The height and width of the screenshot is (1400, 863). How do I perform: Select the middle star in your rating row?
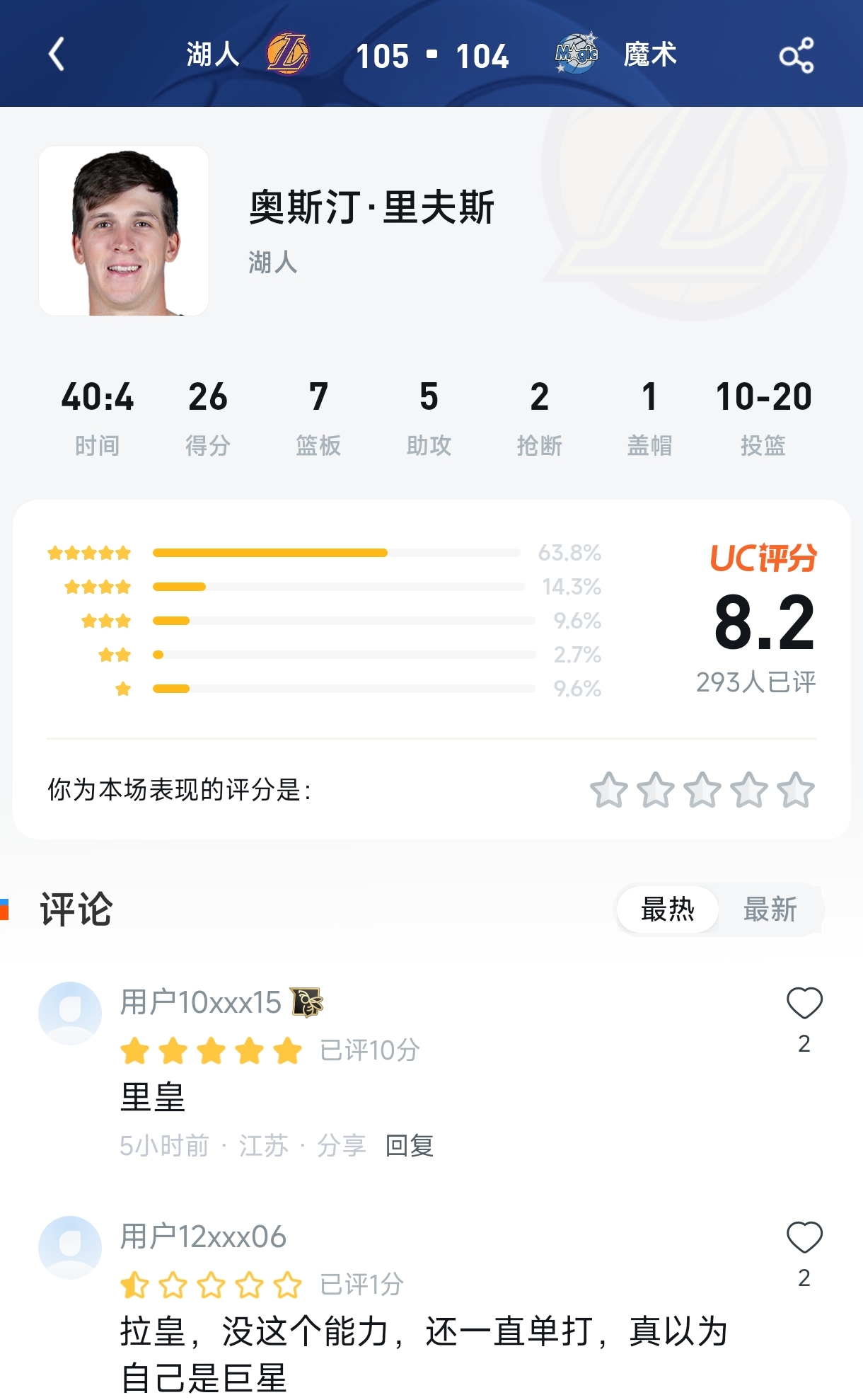[x=704, y=791]
